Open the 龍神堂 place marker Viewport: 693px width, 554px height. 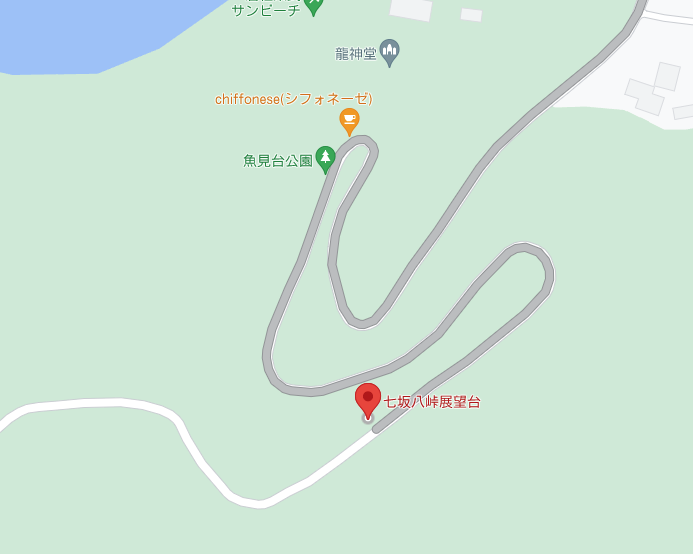[x=390, y=52]
